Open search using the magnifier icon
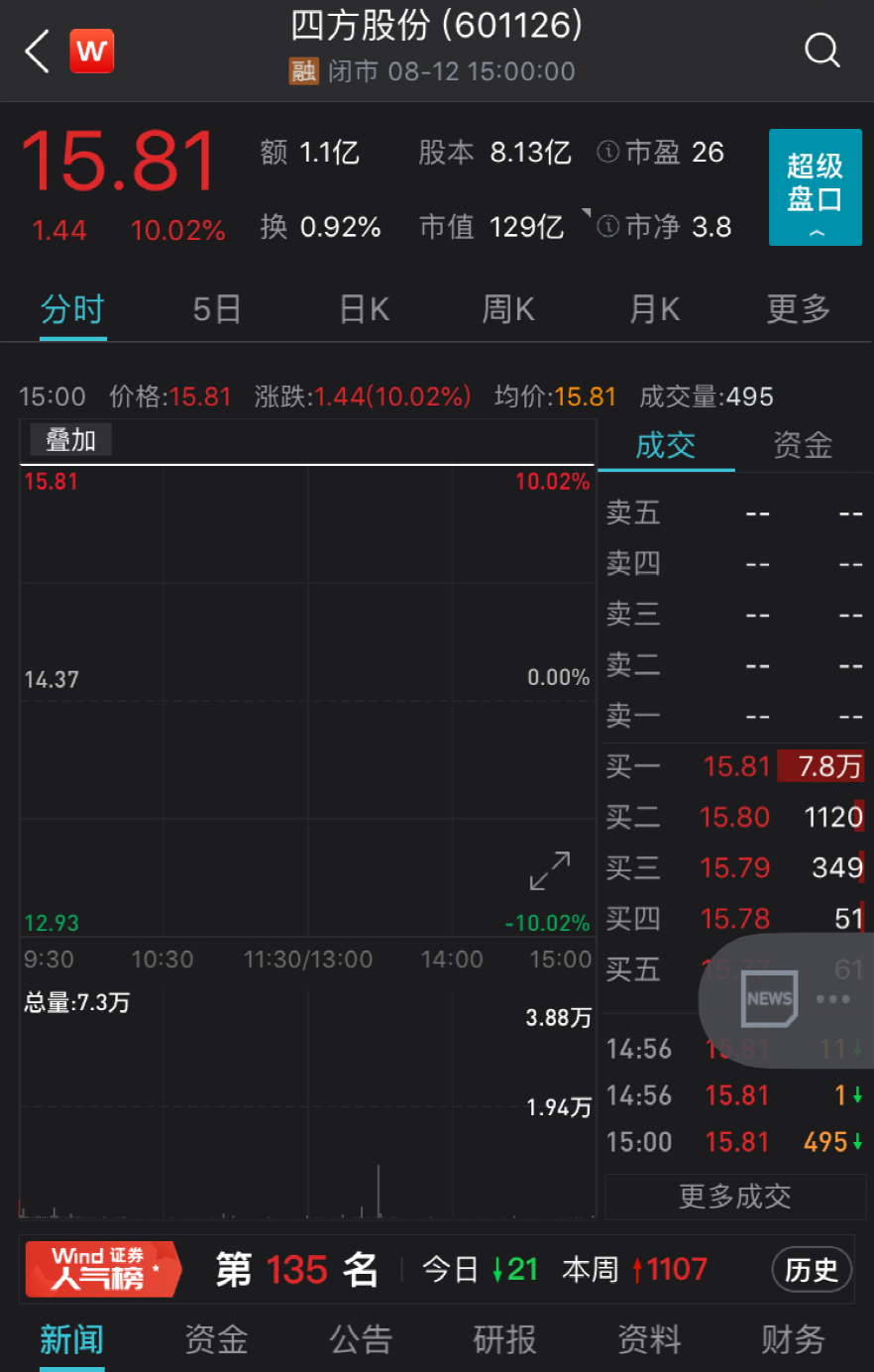Viewport: 874px width, 1372px height. (x=822, y=51)
